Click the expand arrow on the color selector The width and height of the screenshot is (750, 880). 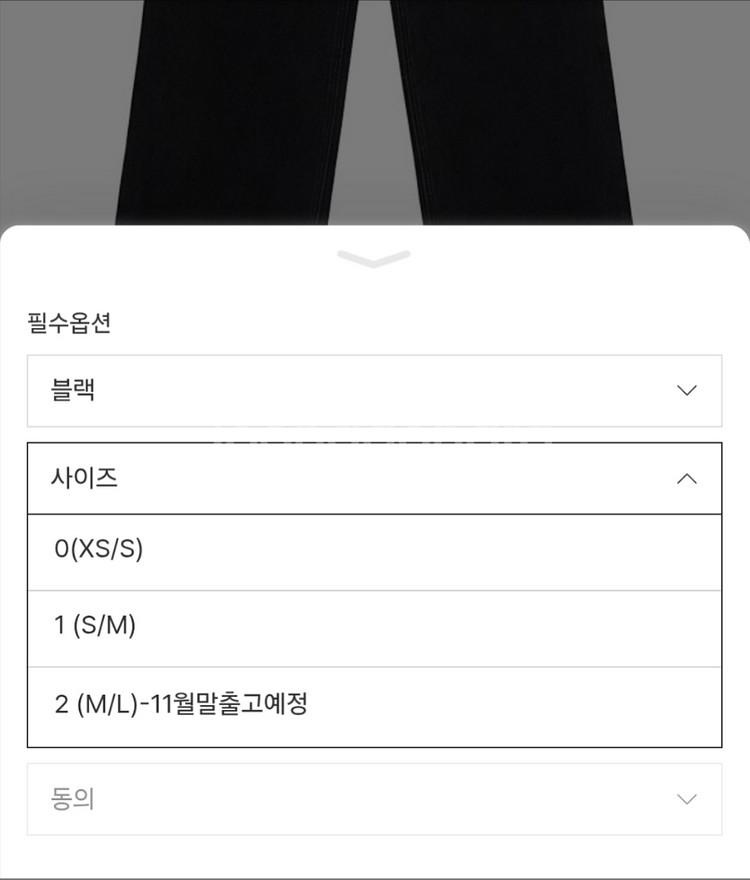click(x=685, y=391)
